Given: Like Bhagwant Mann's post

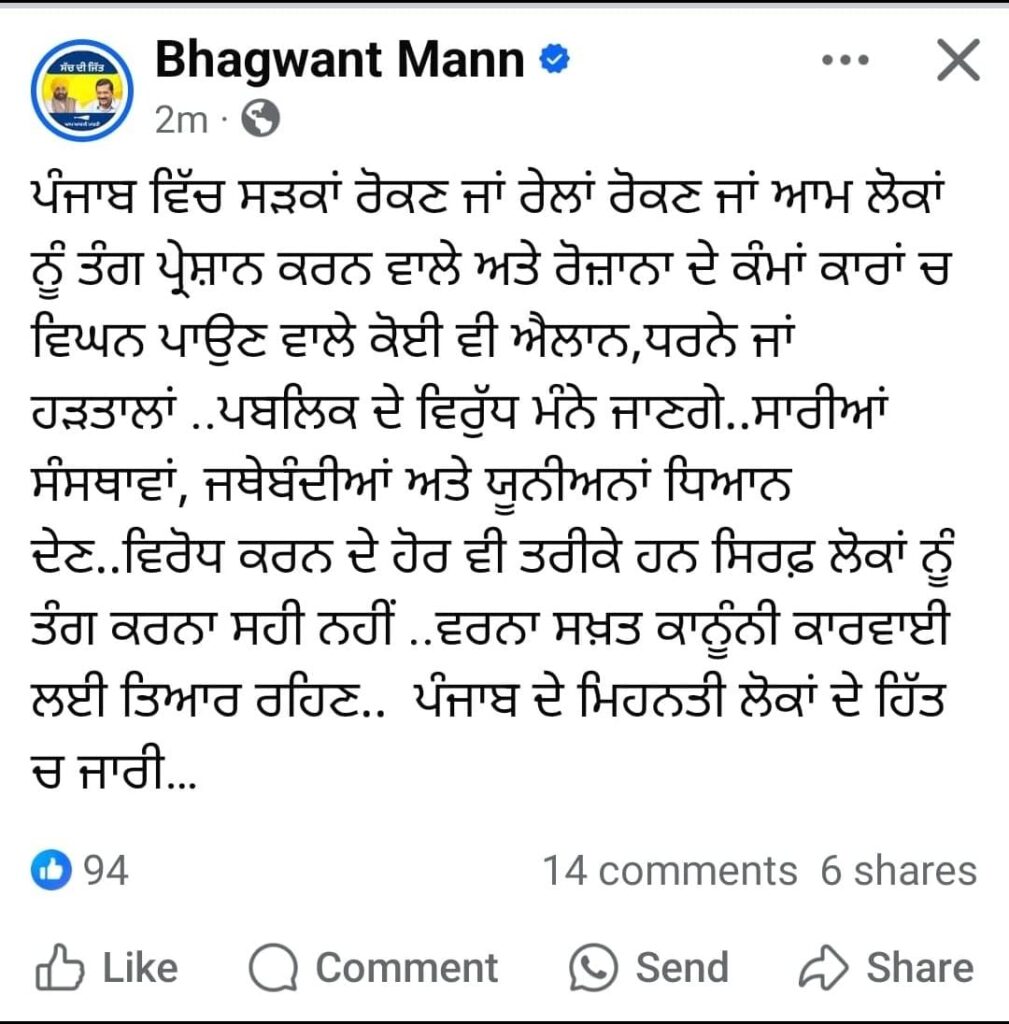Looking at the screenshot, I should (x=107, y=967).
